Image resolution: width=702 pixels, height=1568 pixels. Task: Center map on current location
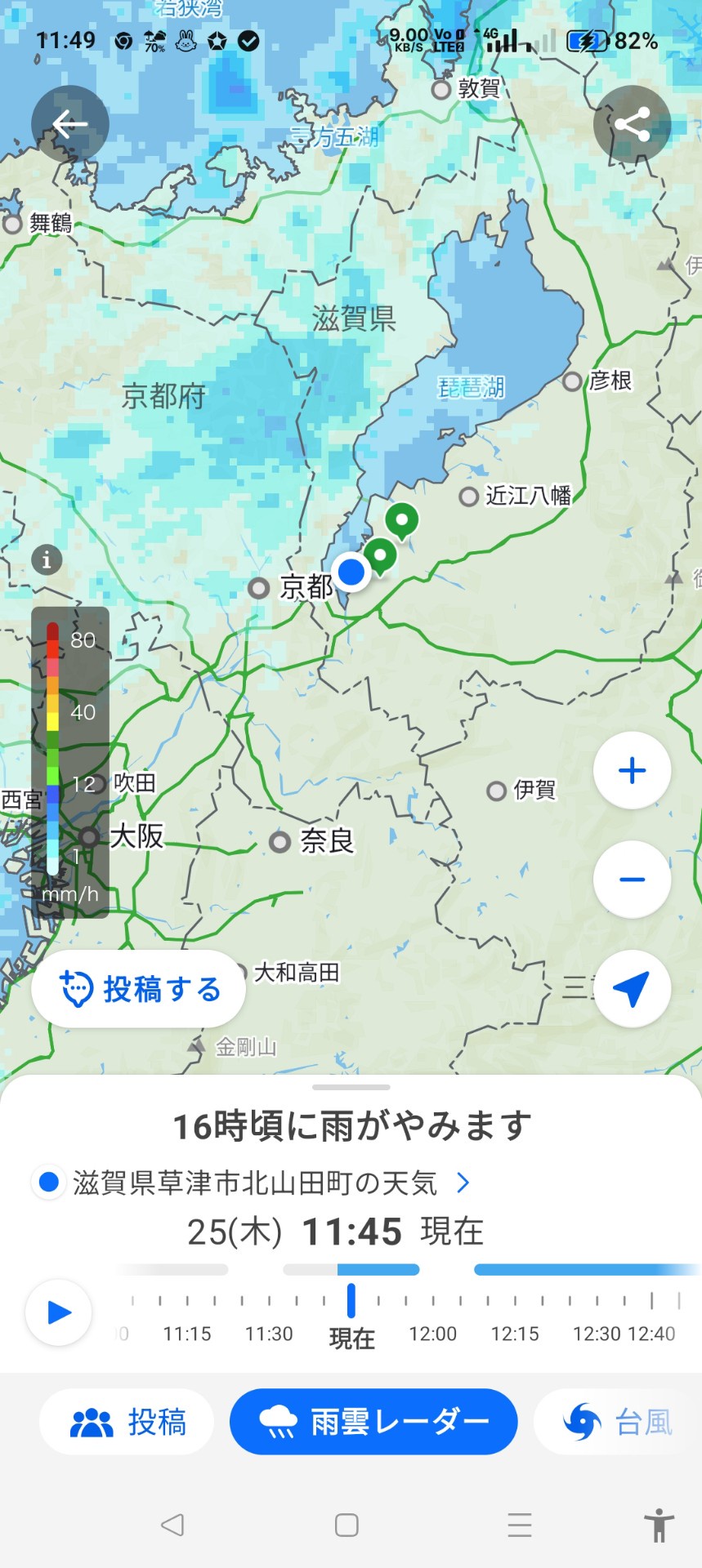point(632,988)
